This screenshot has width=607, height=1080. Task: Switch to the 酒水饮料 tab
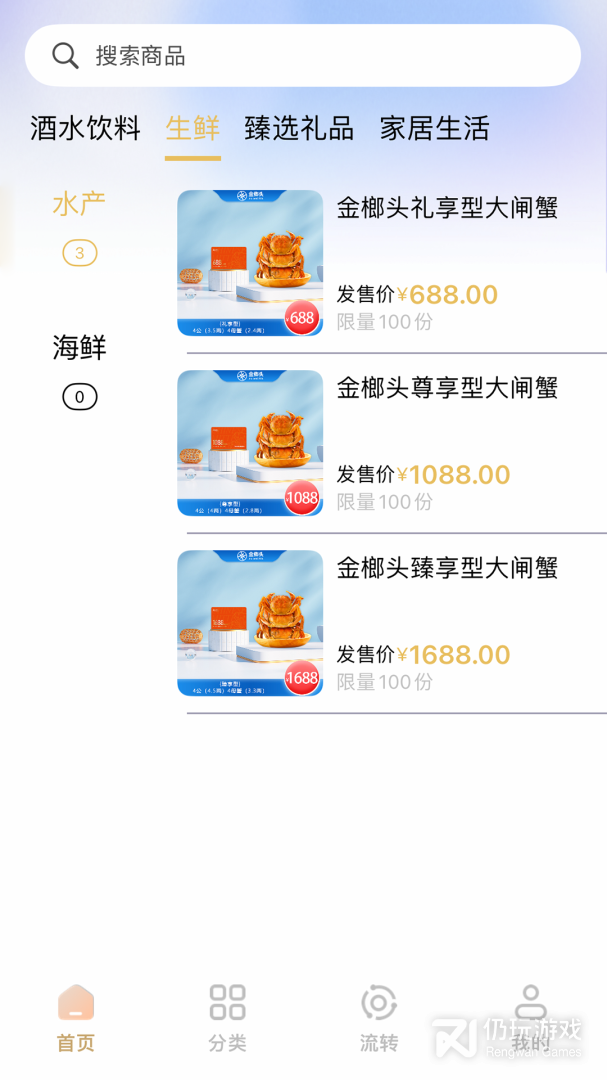[x=85, y=129]
